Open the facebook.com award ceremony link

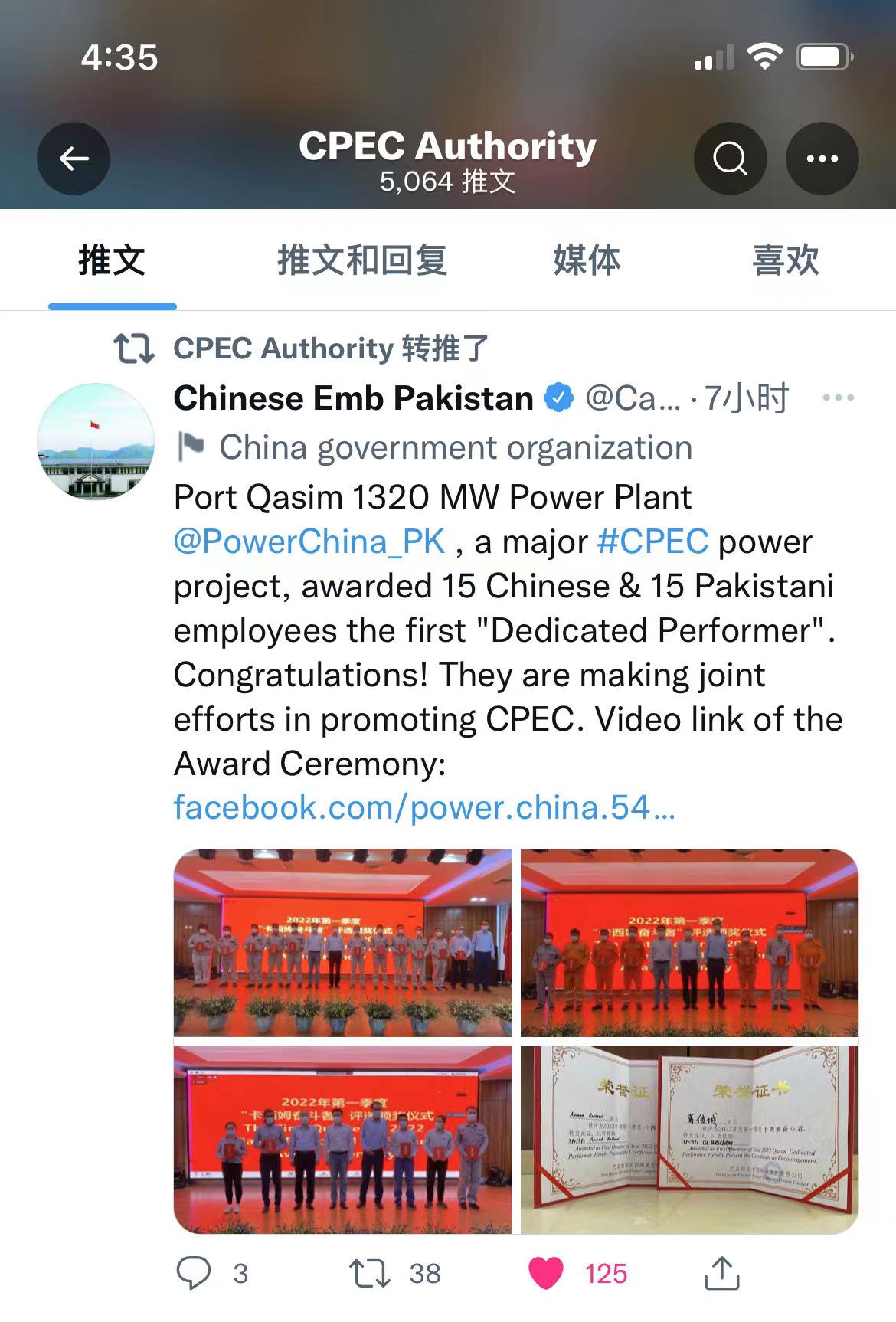click(x=424, y=808)
